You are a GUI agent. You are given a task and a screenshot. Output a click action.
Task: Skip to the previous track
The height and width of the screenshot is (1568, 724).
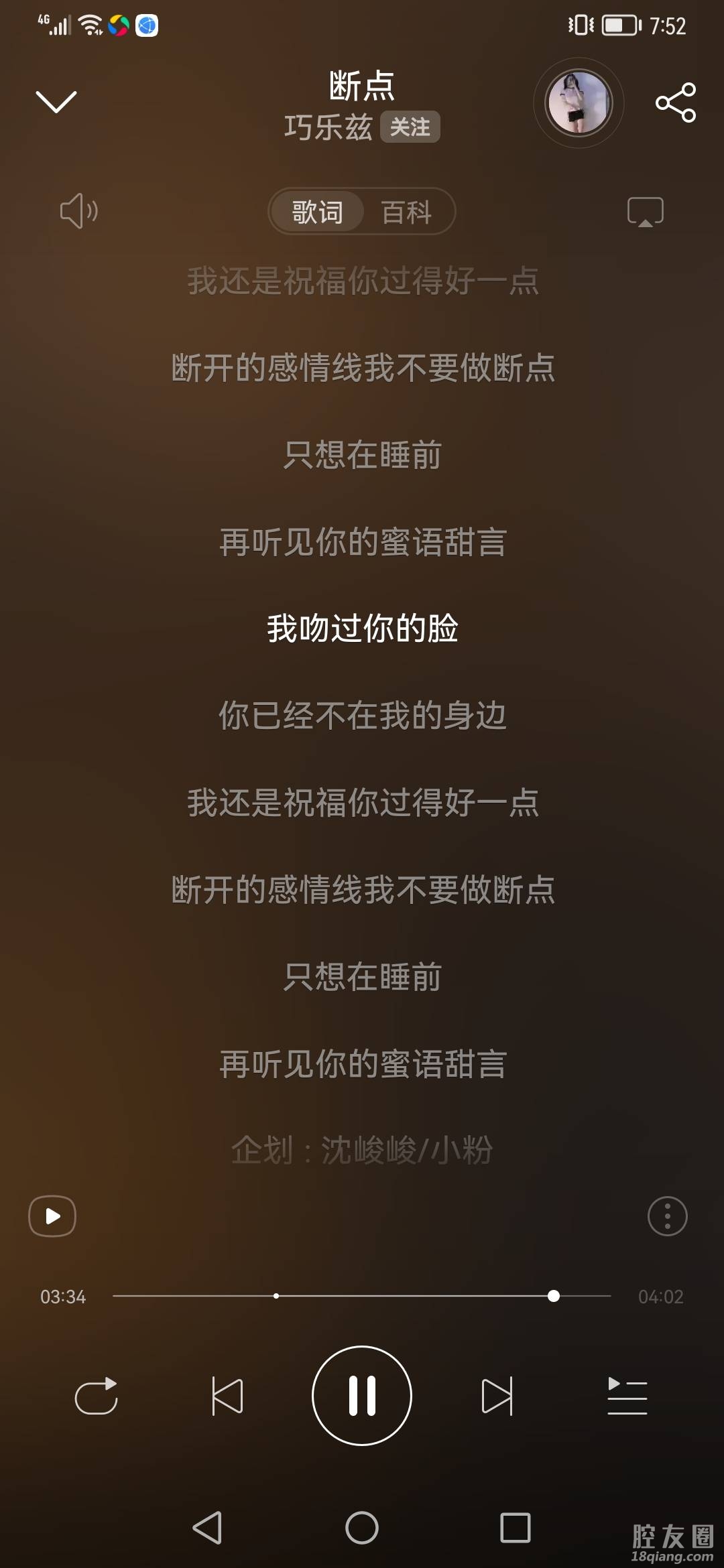click(227, 1396)
